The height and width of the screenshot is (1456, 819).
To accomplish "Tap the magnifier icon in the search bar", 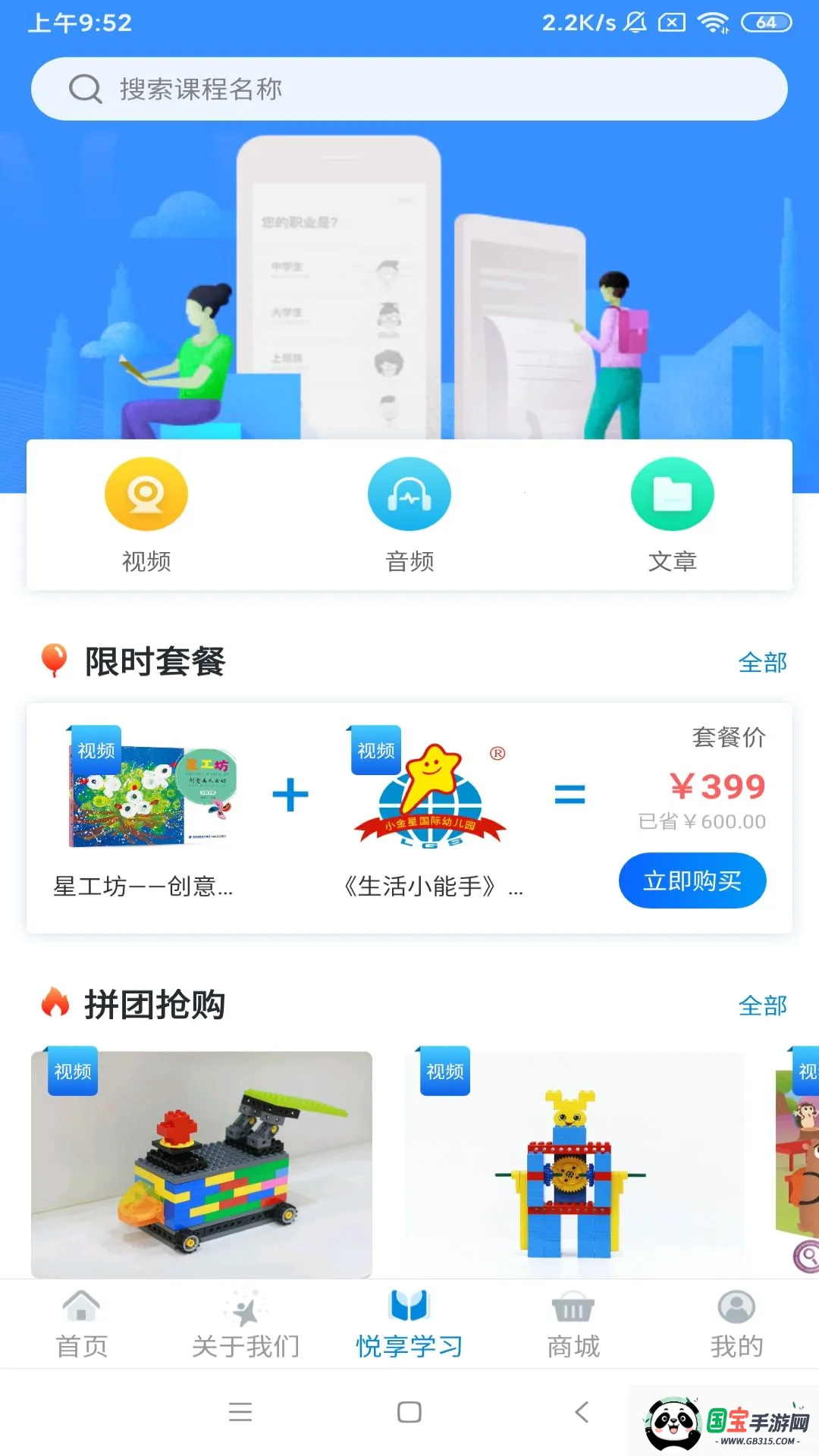I will coord(86,88).
